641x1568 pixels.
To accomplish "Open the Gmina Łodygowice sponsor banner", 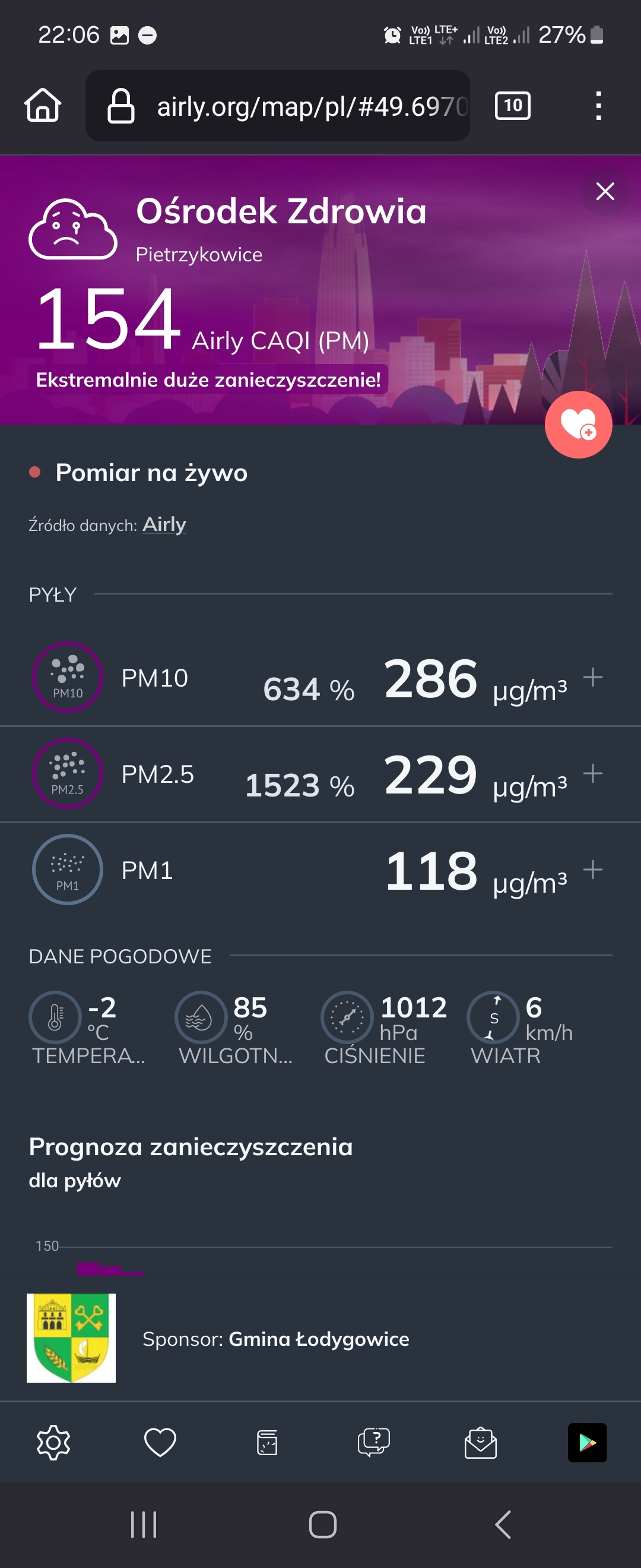I will pyautogui.click(x=275, y=1339).
